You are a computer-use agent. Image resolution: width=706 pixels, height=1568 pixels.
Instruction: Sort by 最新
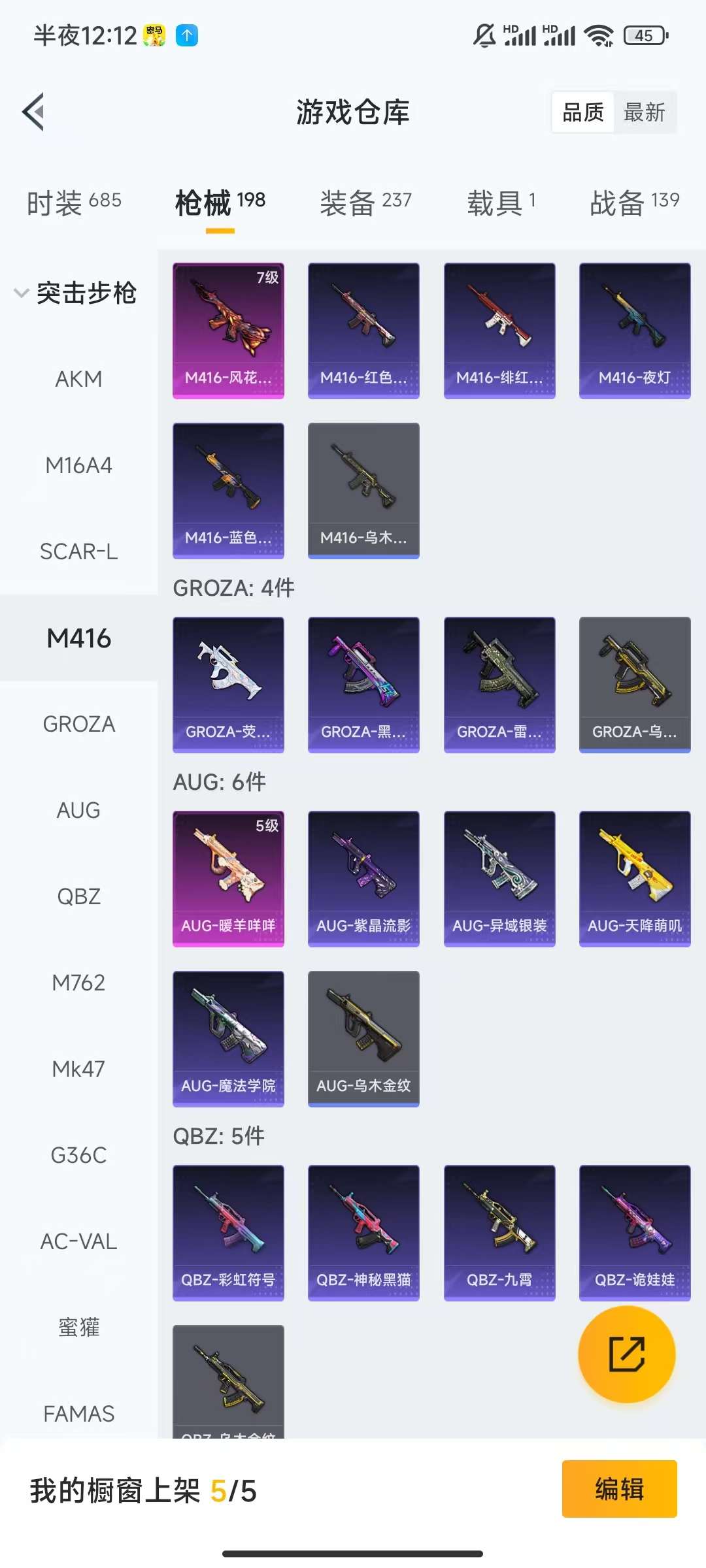tap(644, 112)
